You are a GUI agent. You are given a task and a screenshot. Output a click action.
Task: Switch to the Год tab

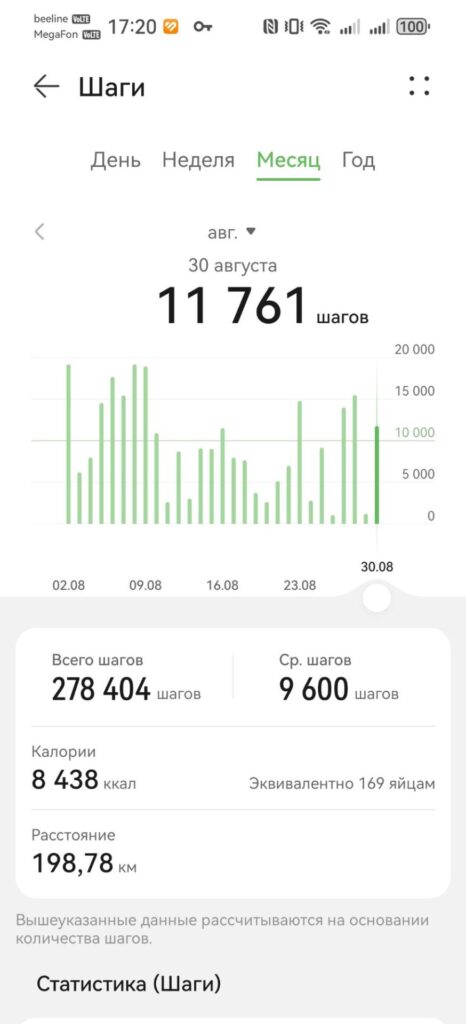coord(358,160)
